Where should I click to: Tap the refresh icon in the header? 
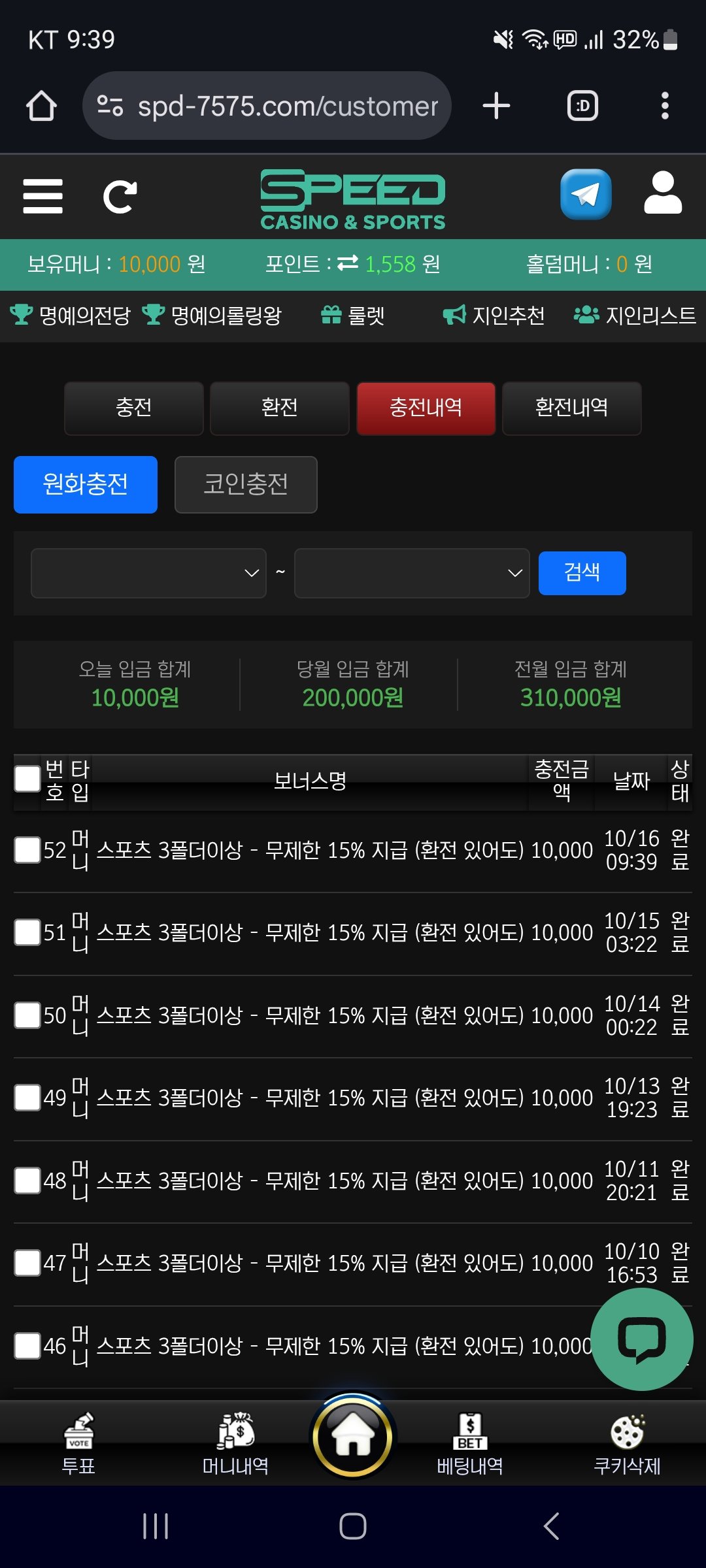pos(120,197)
